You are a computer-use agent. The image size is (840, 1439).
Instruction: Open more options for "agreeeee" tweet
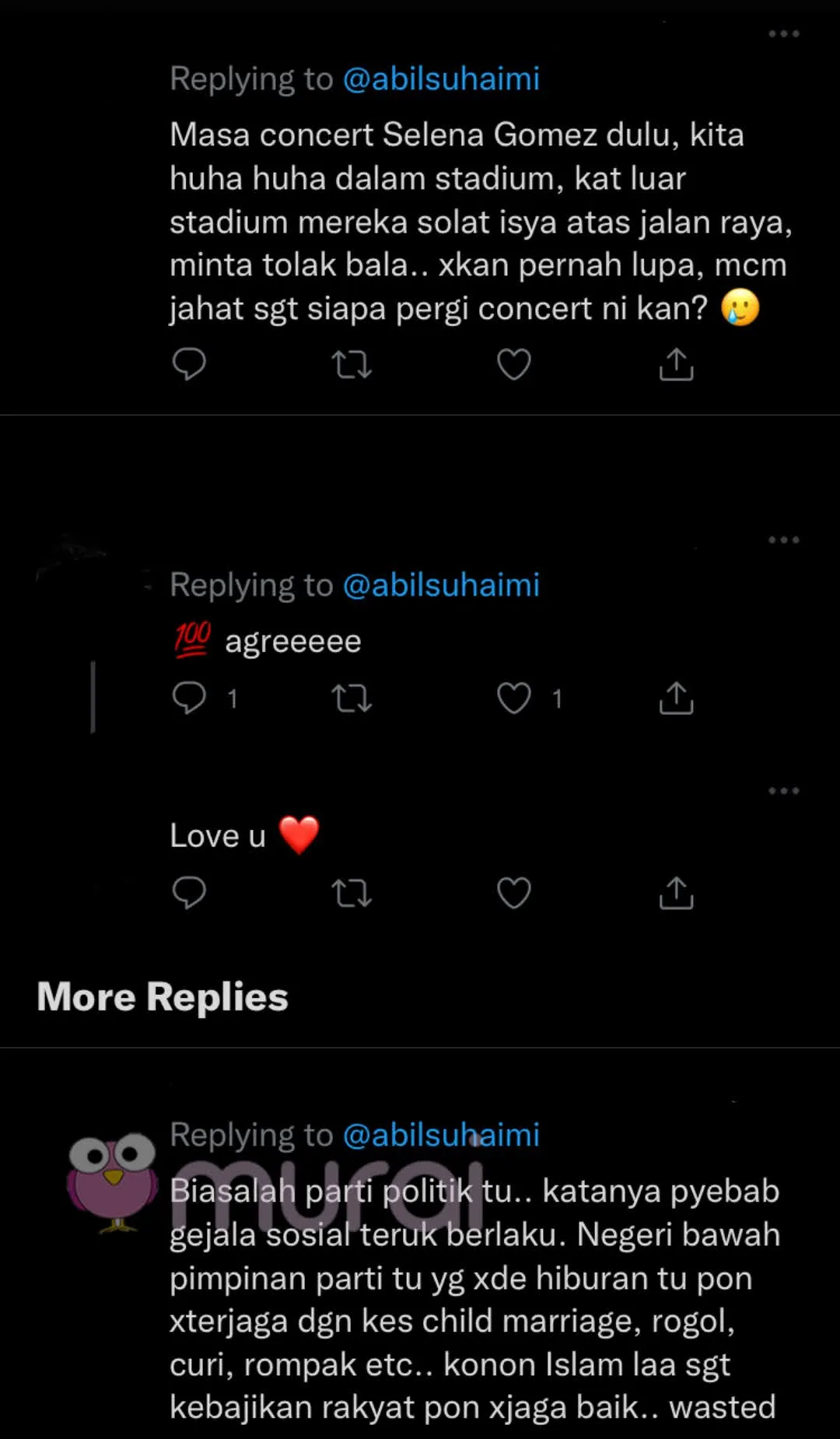click(x=783, y=540)
